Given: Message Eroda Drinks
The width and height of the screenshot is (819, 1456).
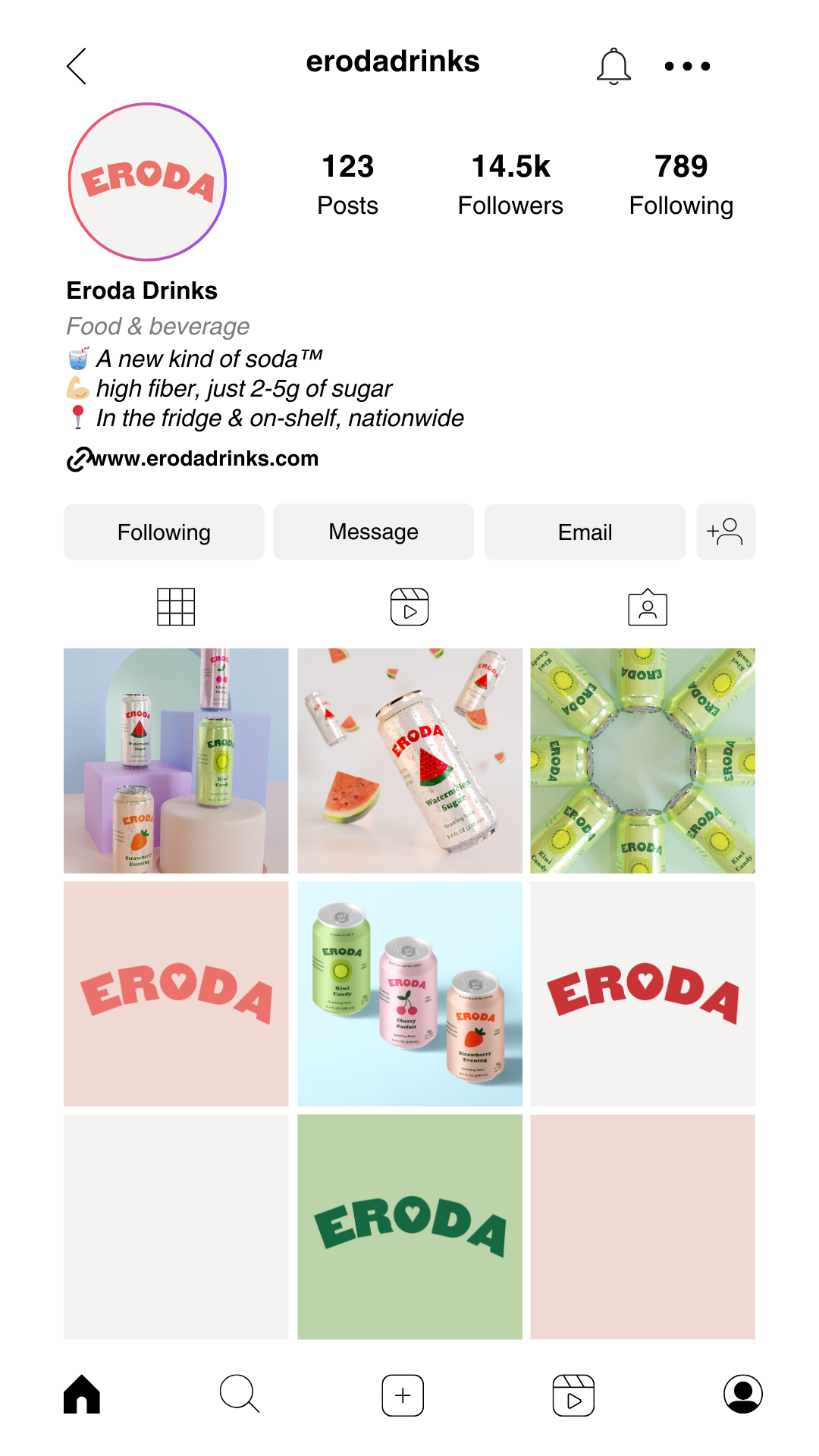Looking at the screenshot, I should coord(373,532).
